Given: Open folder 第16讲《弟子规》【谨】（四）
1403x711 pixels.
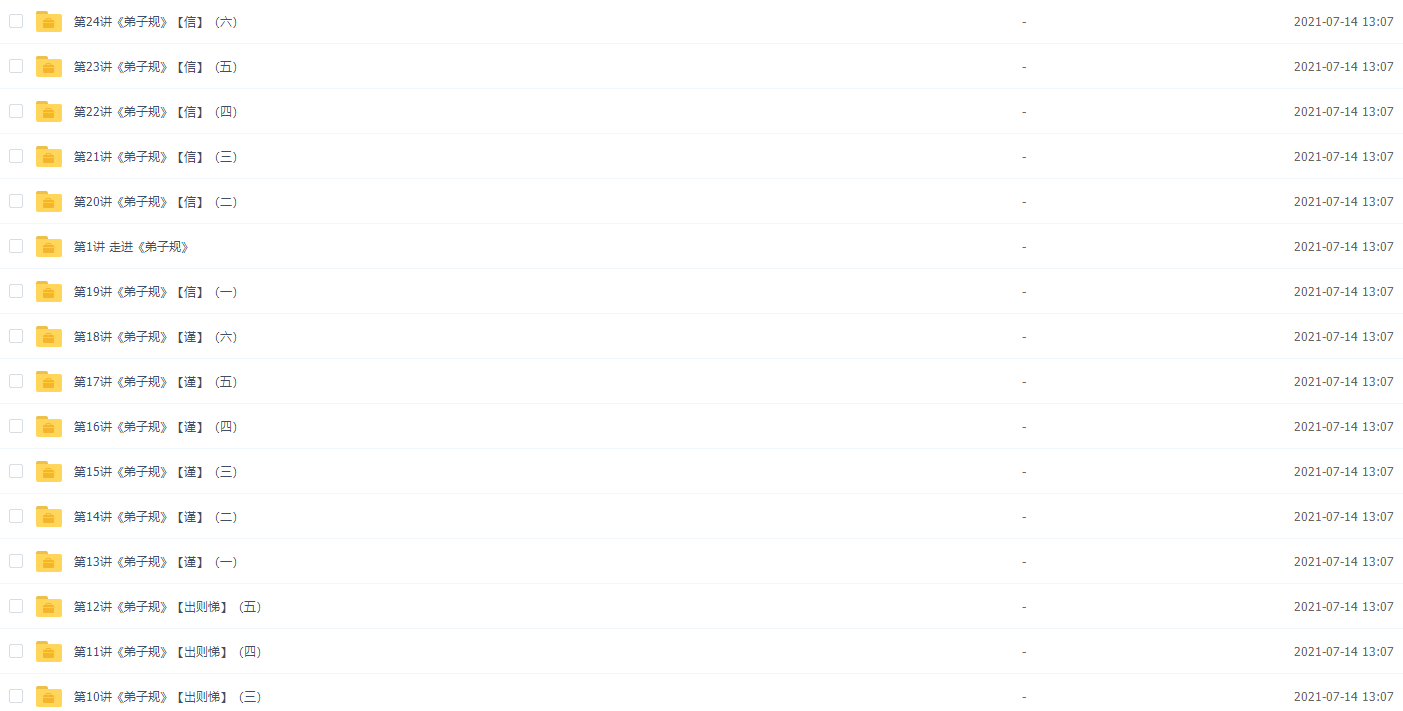Looking at the screenshot, I should pyautogui.click(x=155, y=427).
